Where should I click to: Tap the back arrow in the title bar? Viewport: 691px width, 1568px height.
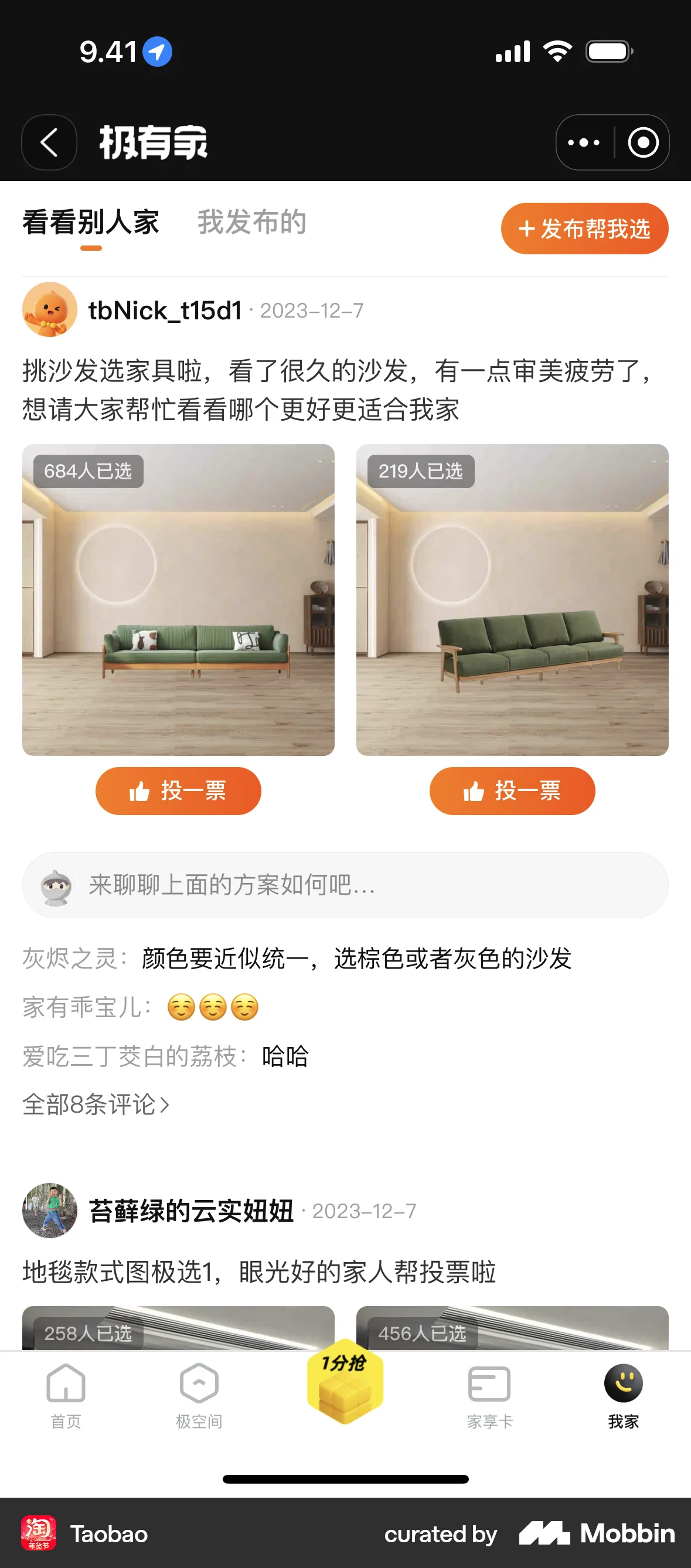click(49, 142)
